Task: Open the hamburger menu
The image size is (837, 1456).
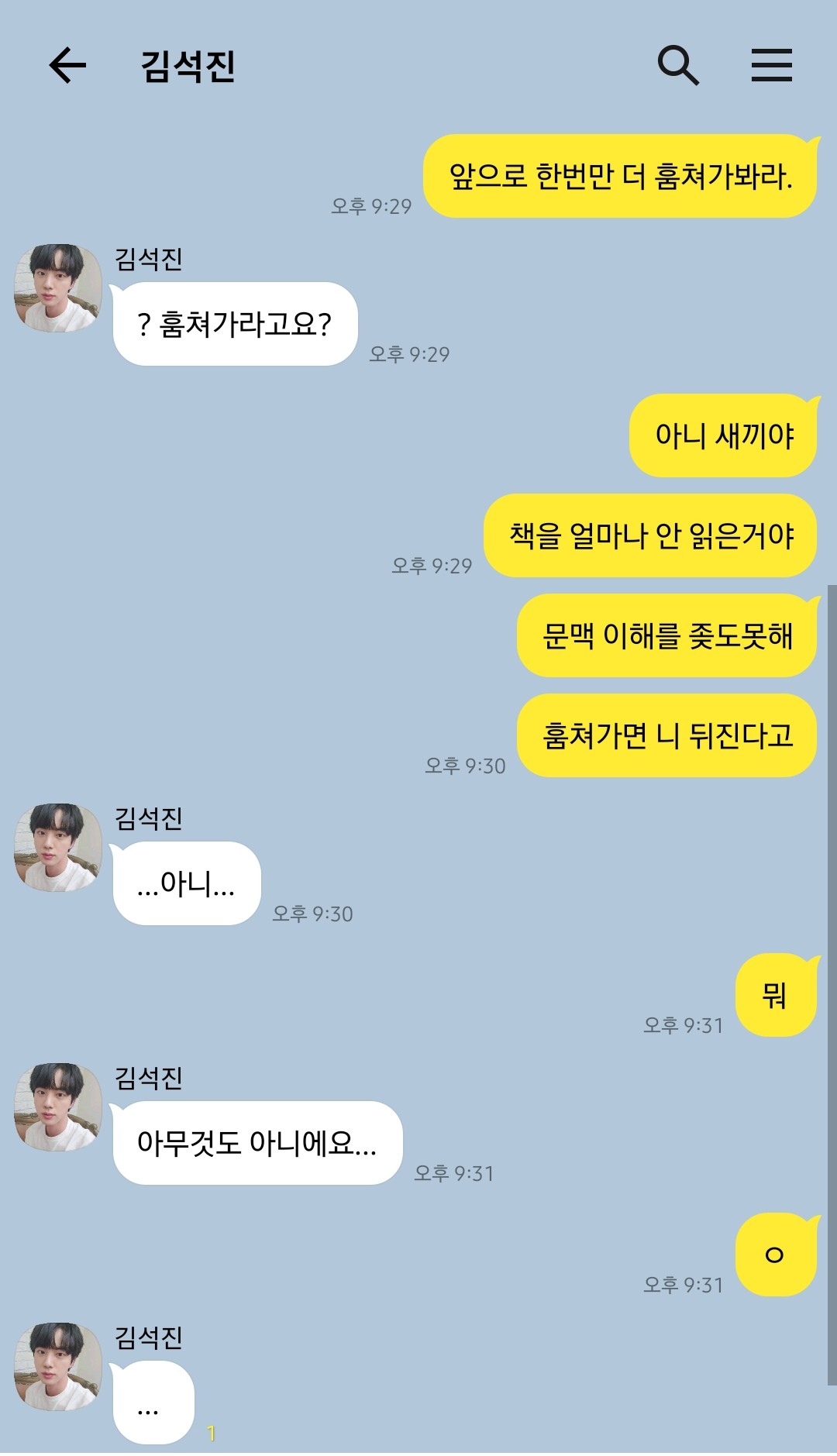Action: (772, 64)
